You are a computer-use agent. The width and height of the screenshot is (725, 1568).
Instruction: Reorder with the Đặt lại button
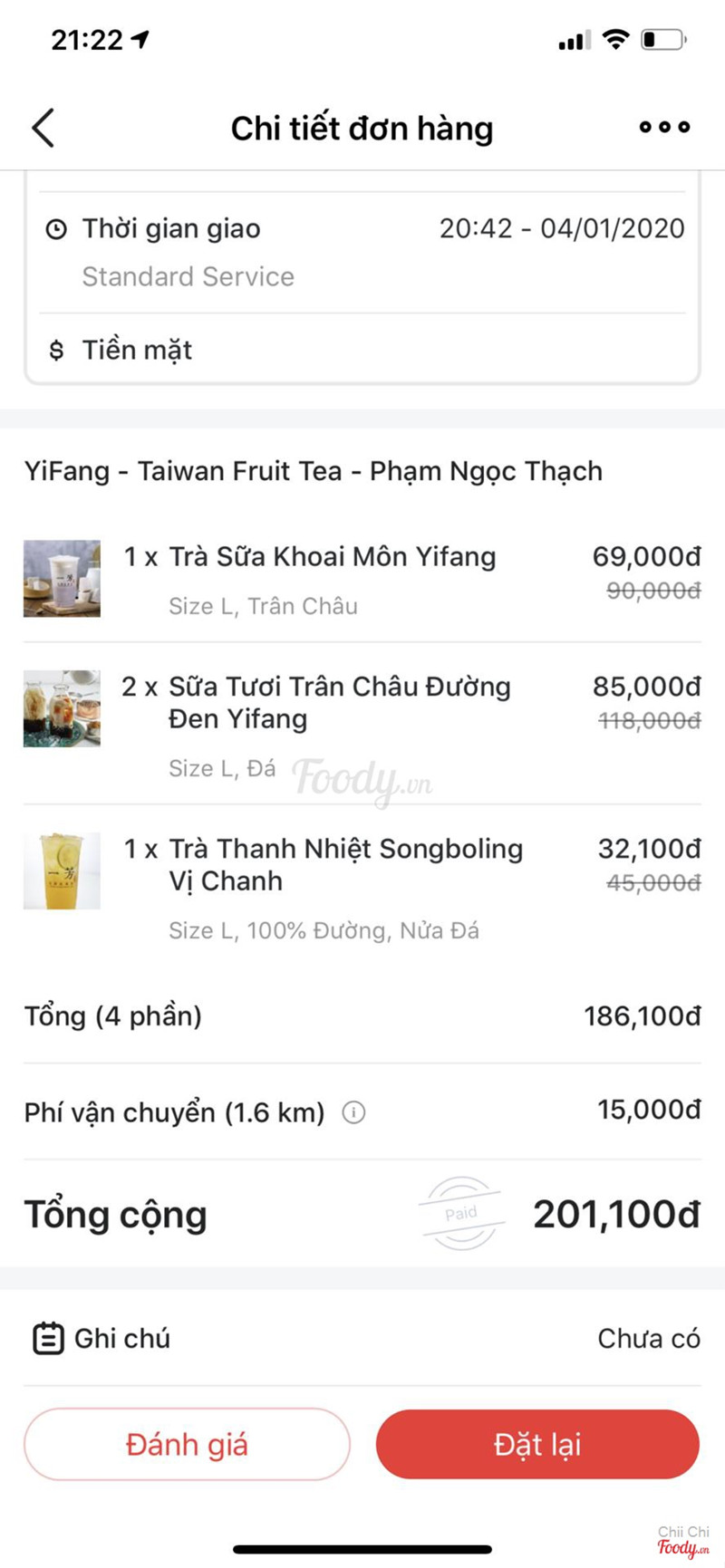pyautogui.click(x=537, y=1444)
